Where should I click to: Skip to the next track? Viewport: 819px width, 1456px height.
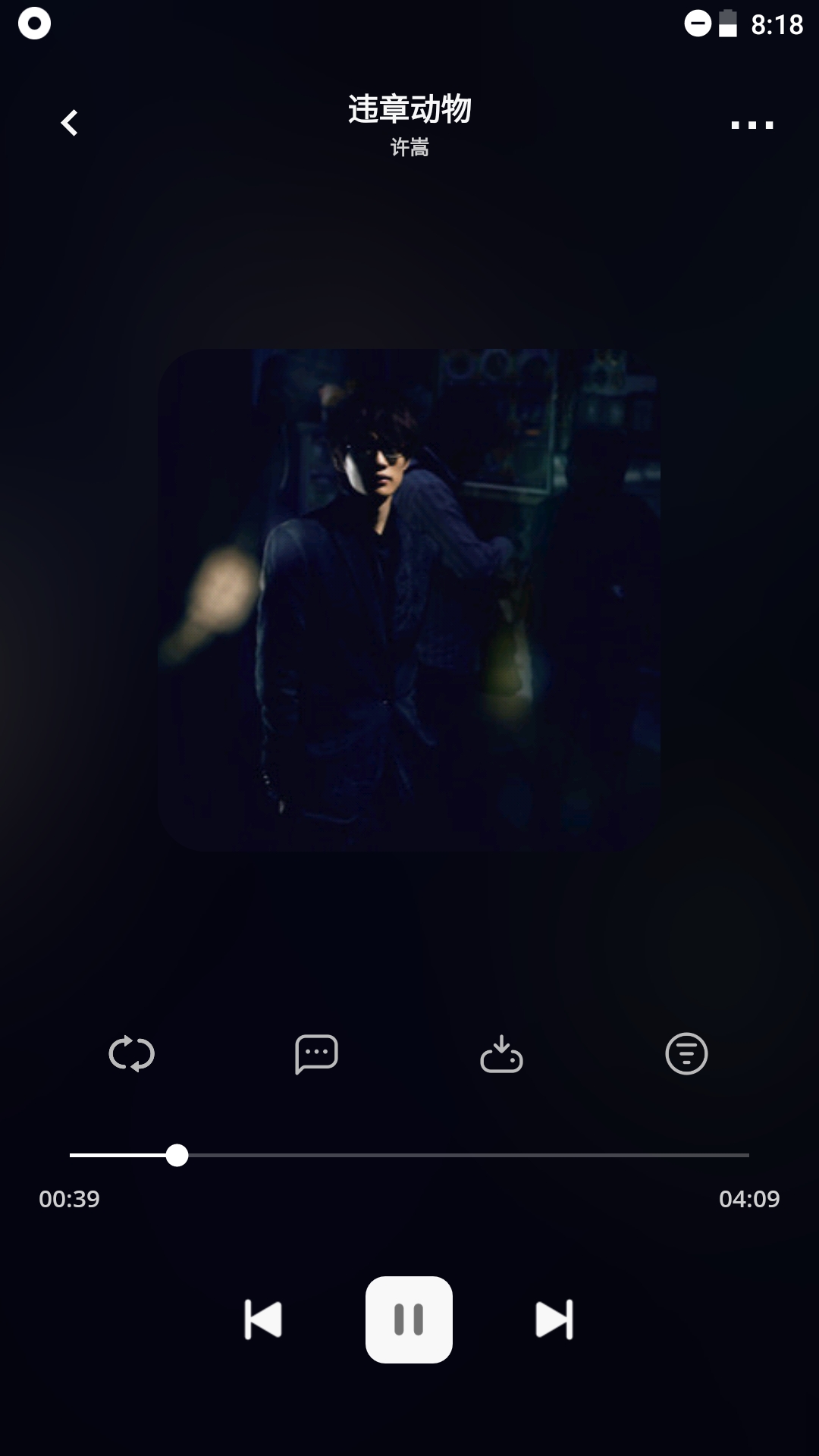(x=554, y=1319)
